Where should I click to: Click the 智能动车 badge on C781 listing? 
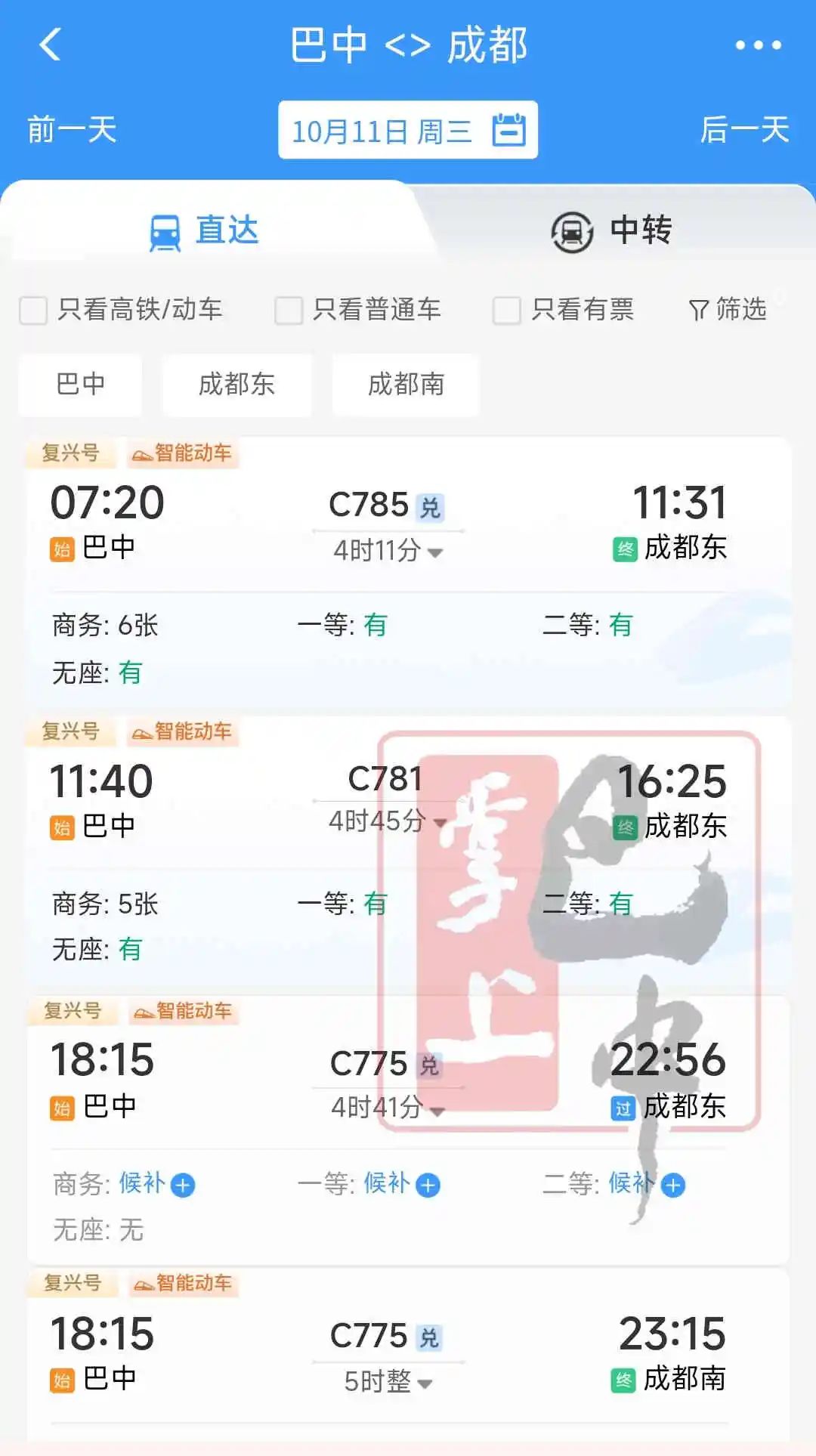point(184,731)
